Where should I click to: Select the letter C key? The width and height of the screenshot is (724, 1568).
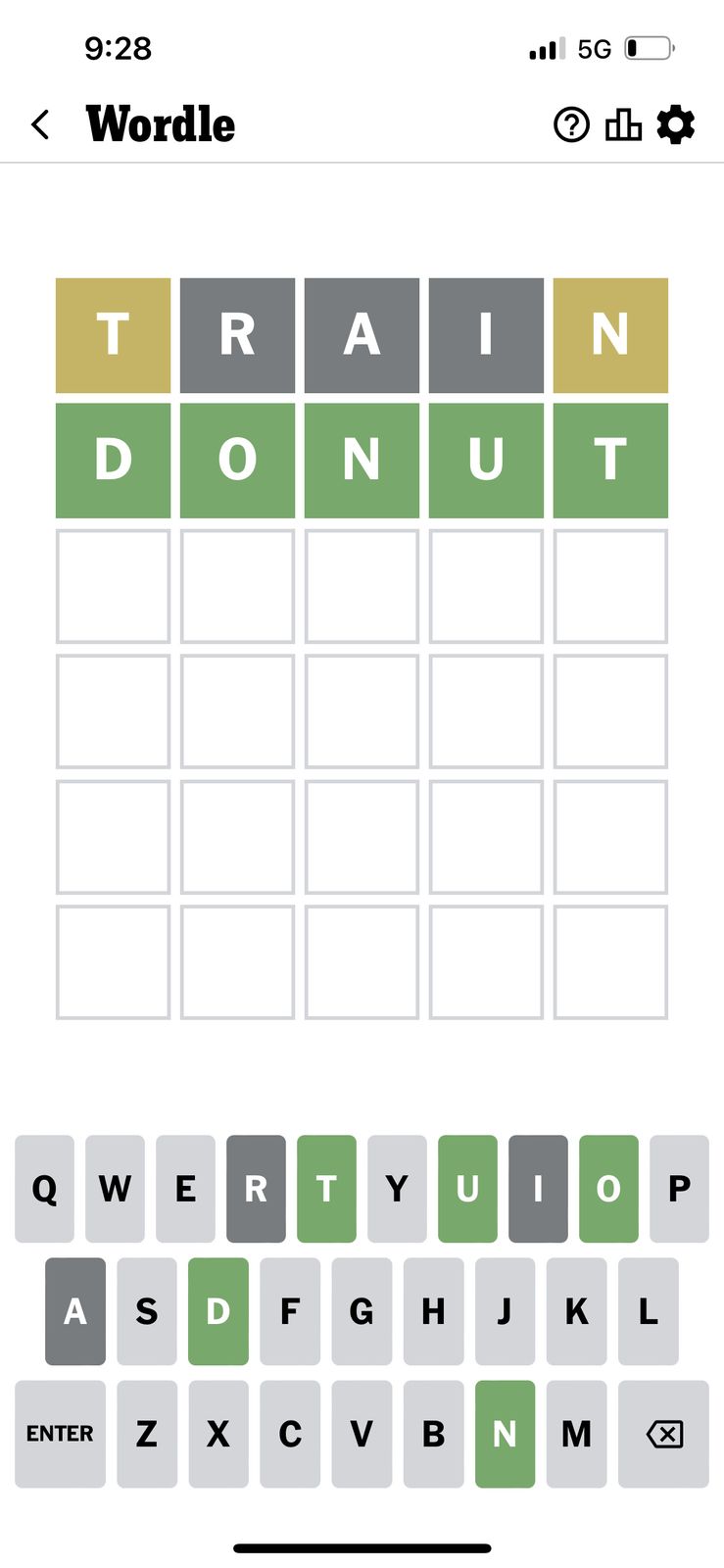tap(290, 1434)
